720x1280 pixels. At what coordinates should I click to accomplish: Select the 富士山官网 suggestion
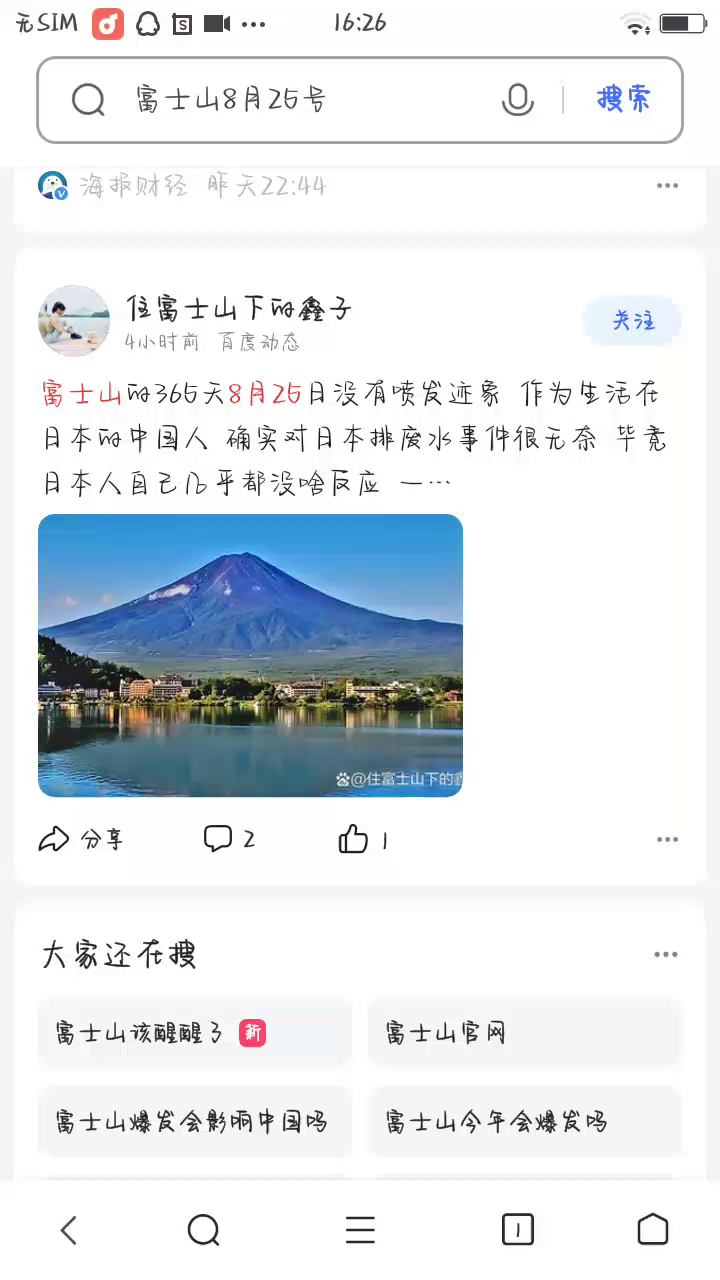(524, 1032)
